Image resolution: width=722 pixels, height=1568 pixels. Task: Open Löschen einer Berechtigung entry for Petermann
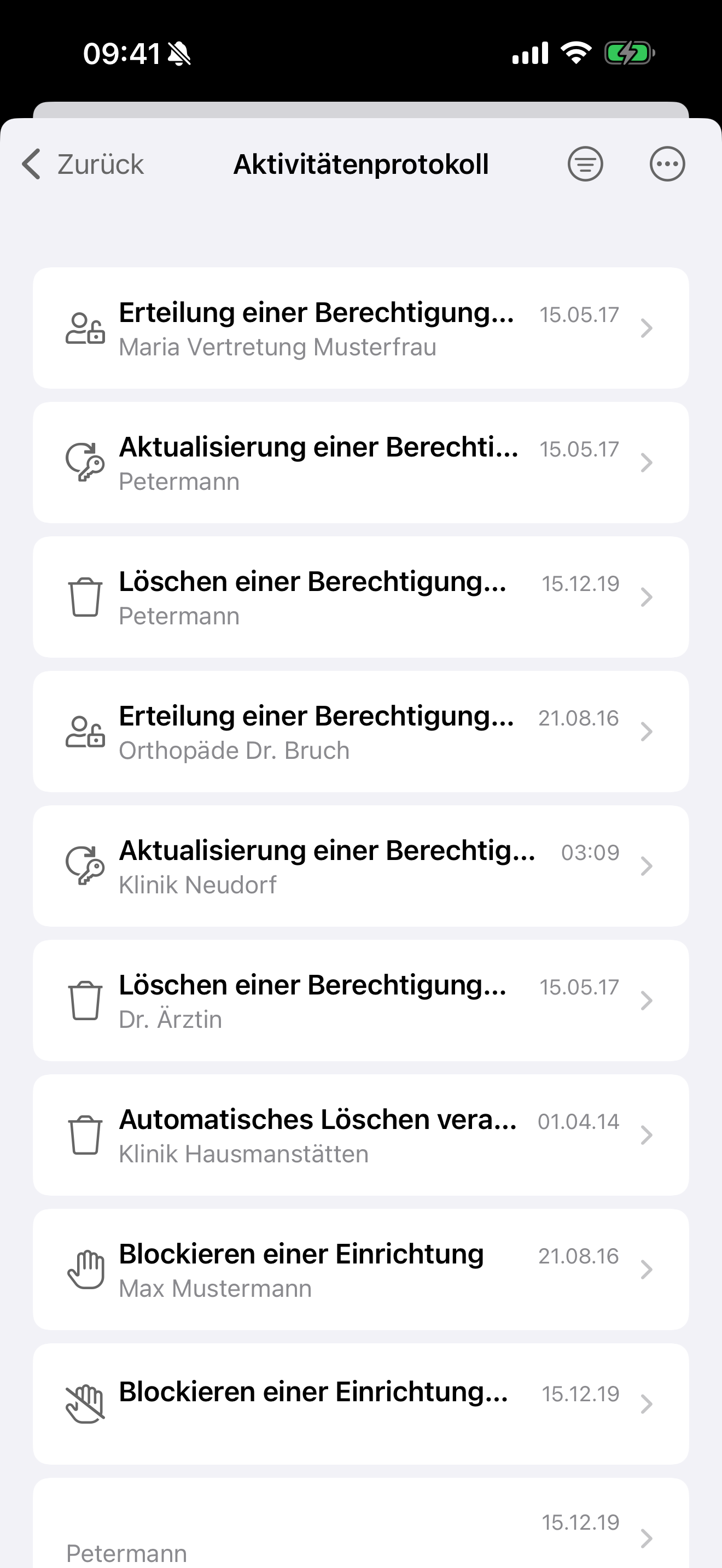tap(361, 597)
